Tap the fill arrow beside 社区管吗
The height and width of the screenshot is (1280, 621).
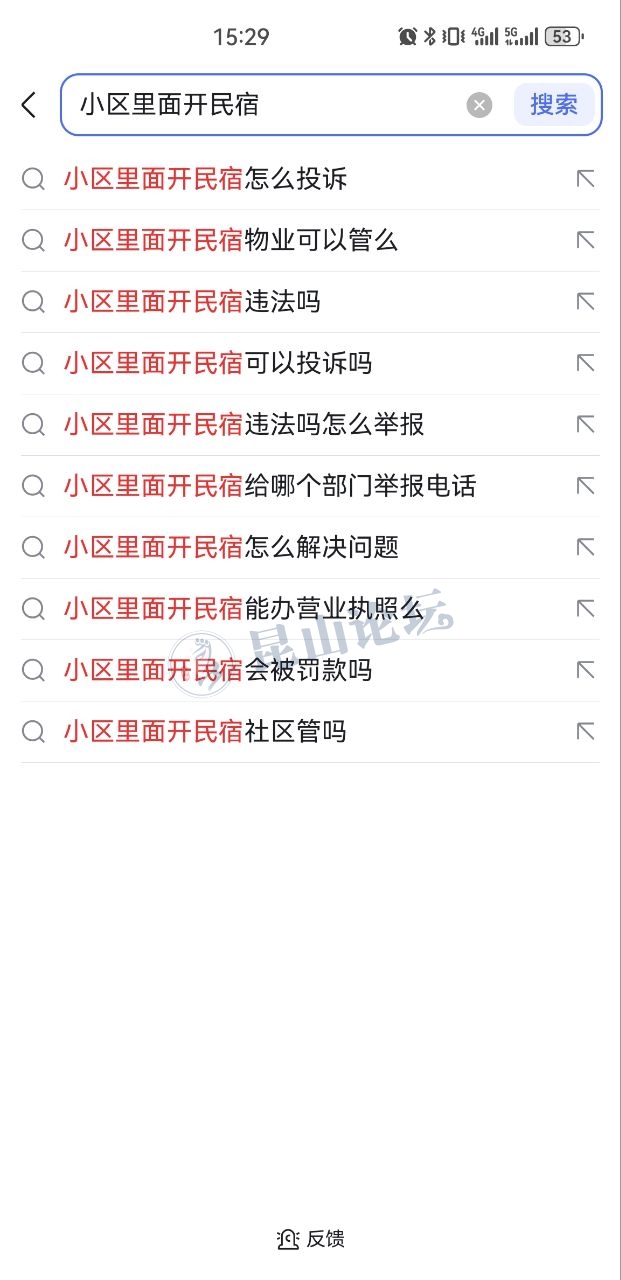click(585, 731)
